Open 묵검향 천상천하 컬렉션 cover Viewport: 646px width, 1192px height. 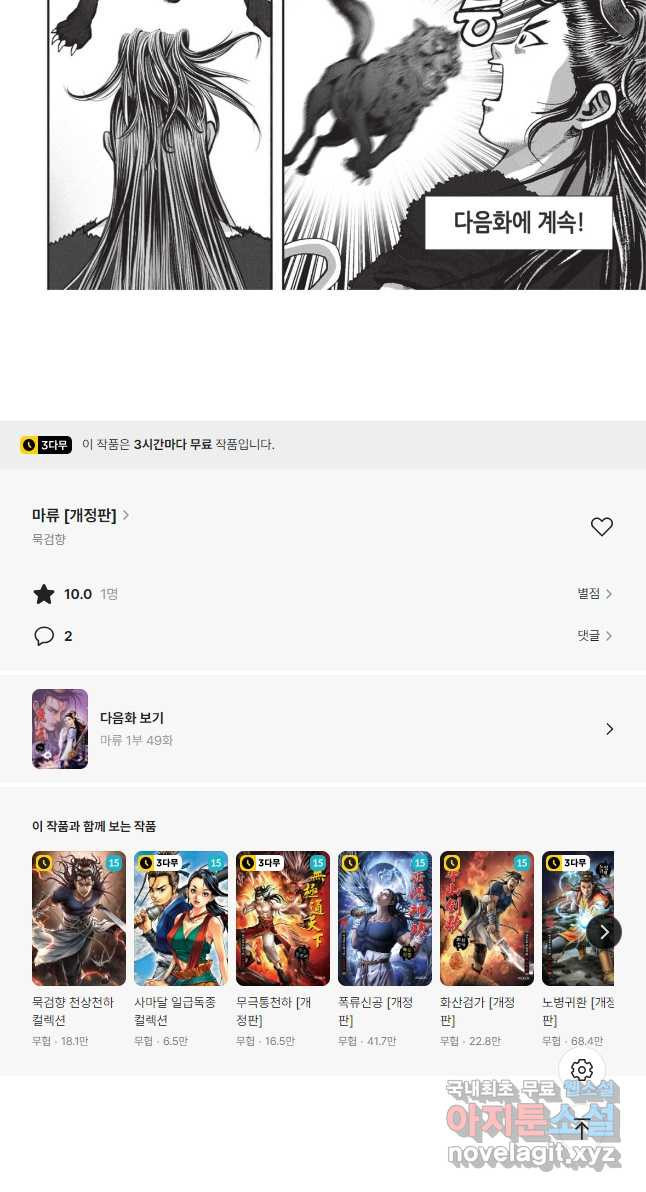pyautogui.click(x=79, y=918)
